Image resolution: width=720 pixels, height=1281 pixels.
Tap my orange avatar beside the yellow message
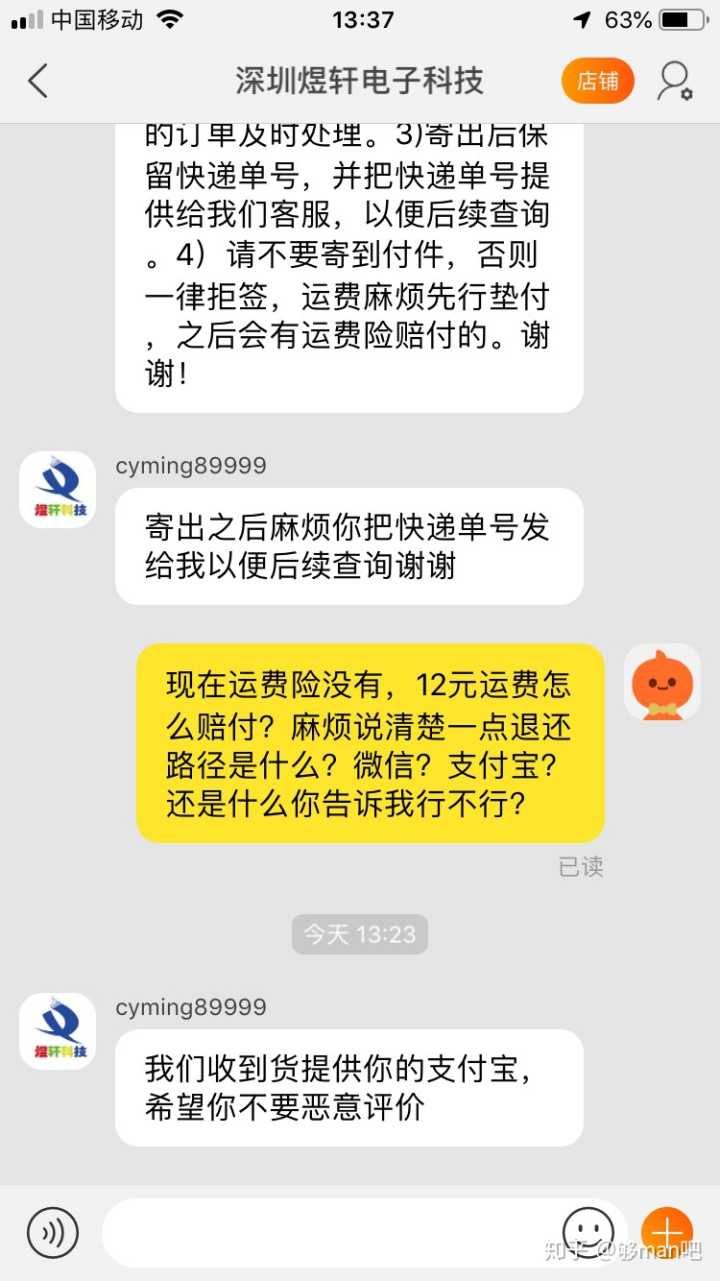pyautogui.click(x=662, y=682)
